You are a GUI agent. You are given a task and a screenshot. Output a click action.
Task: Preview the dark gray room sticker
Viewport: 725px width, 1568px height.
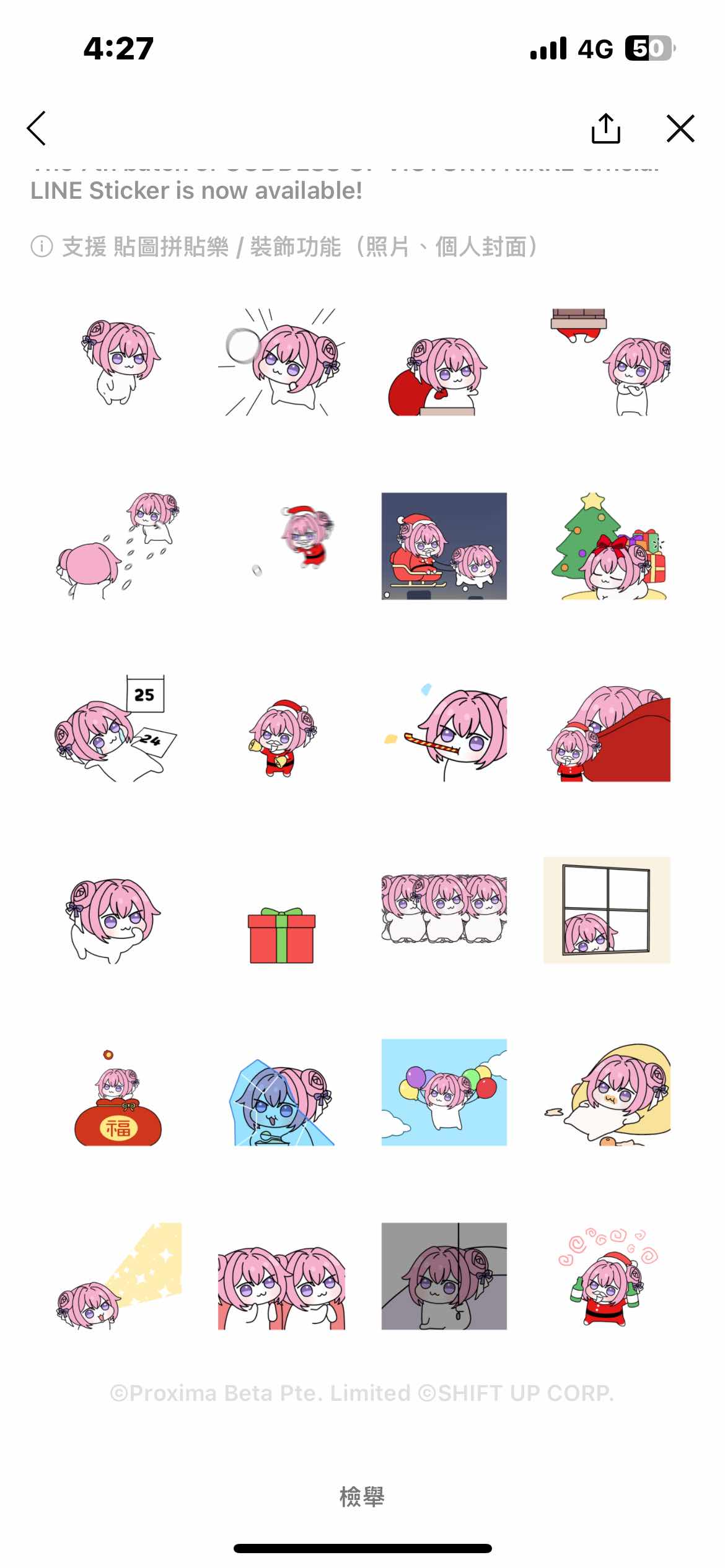pos(444,1276)
